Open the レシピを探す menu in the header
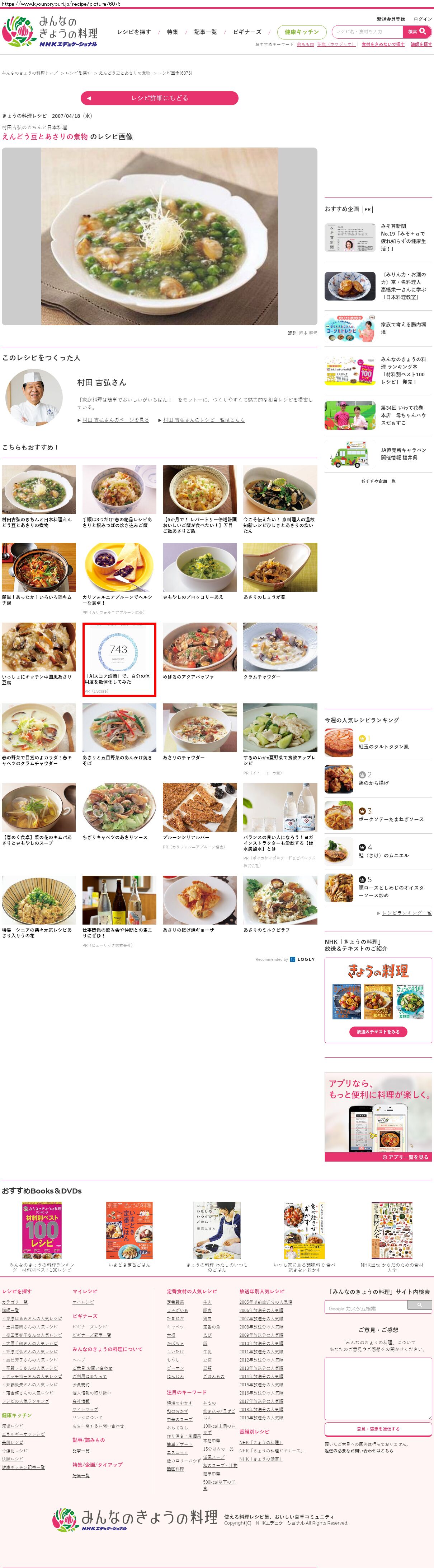The image size is (434, 1568). 134,32
